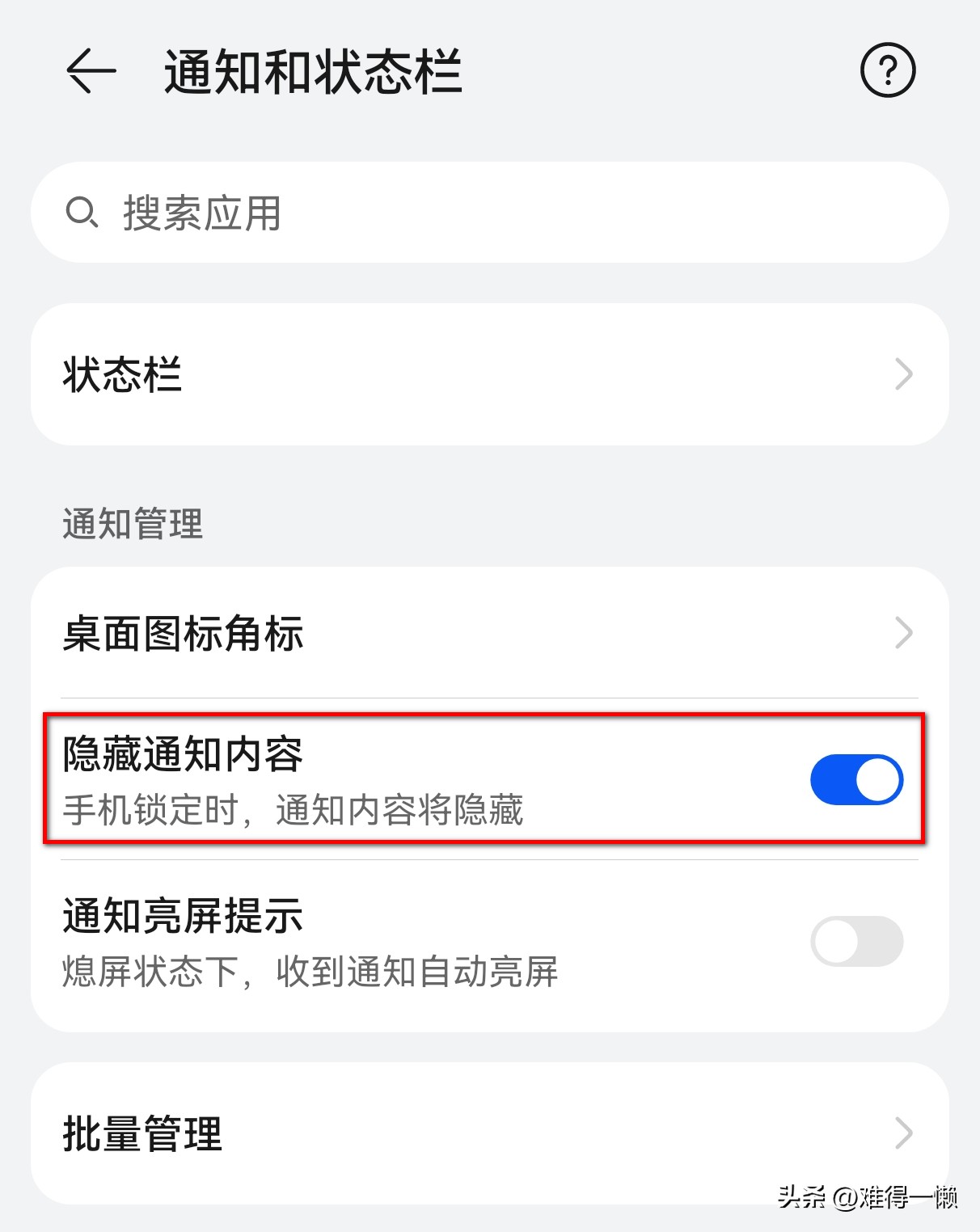This screenshot has width=980, height=1232.
Task: Turn off hiding notification content when locked
Action: [857, 778]
